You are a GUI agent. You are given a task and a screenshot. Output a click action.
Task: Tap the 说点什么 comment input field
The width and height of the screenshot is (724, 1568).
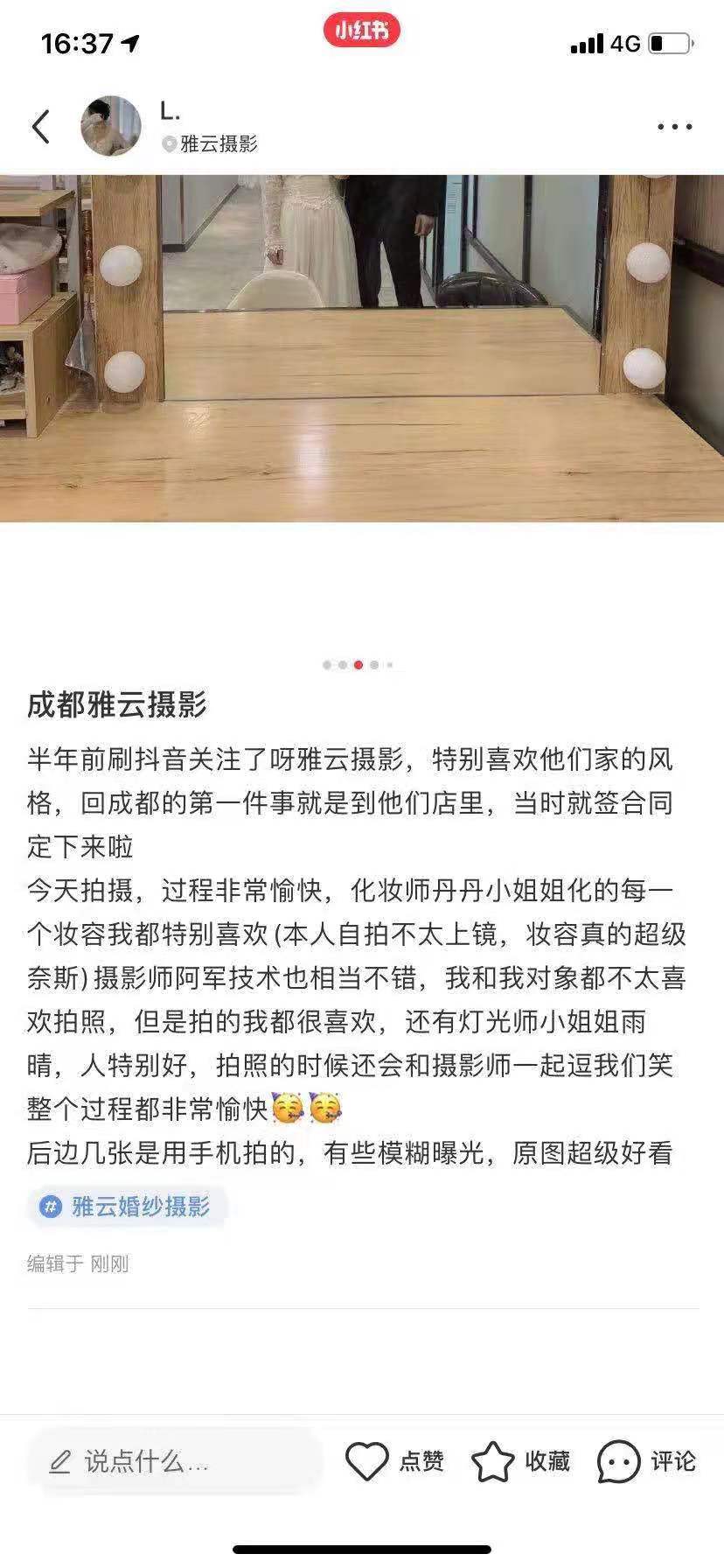pos(175,1461)
